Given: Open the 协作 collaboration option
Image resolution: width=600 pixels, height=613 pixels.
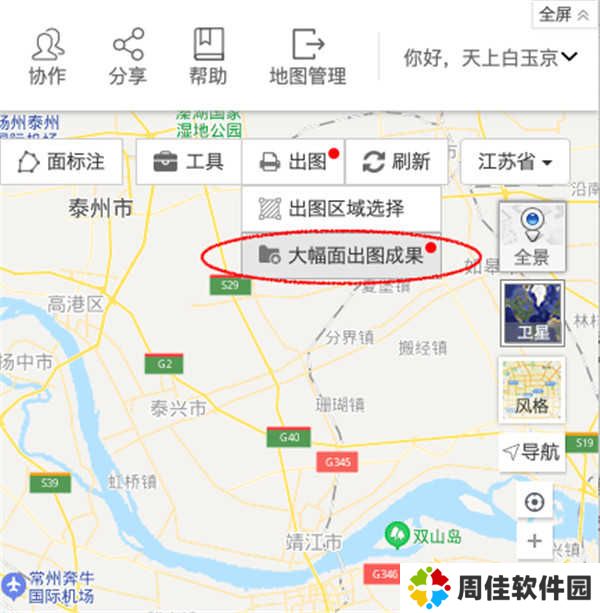Looking at the screenshot, I should [47, 58].
